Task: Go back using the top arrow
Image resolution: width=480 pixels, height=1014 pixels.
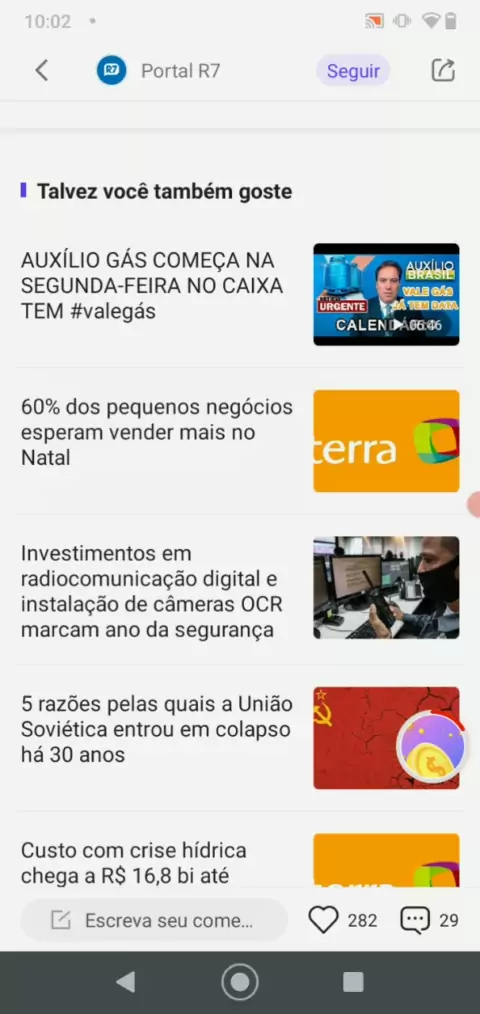Action: pos(42,70)
